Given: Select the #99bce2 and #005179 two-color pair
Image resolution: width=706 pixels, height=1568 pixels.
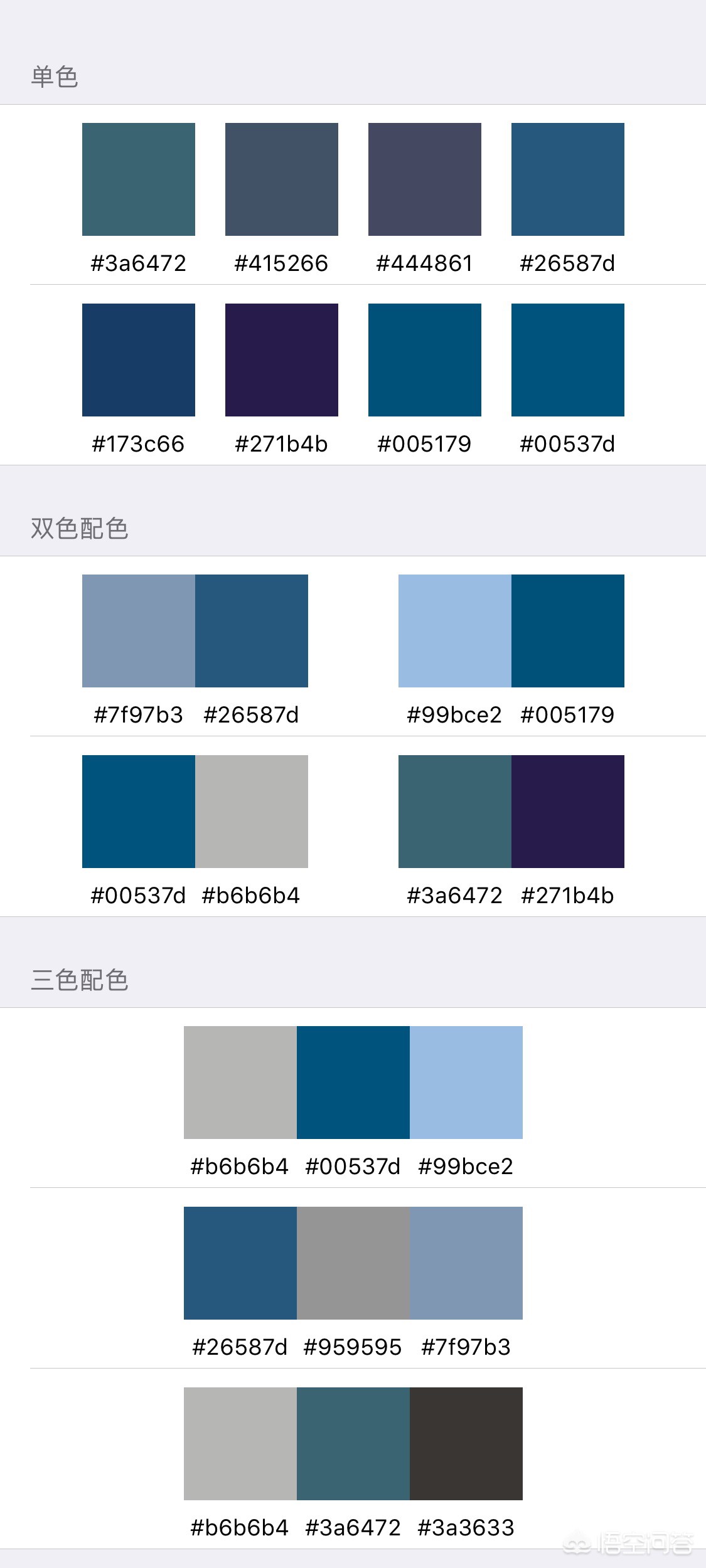Looking at the screenshot, I should 511,631.
